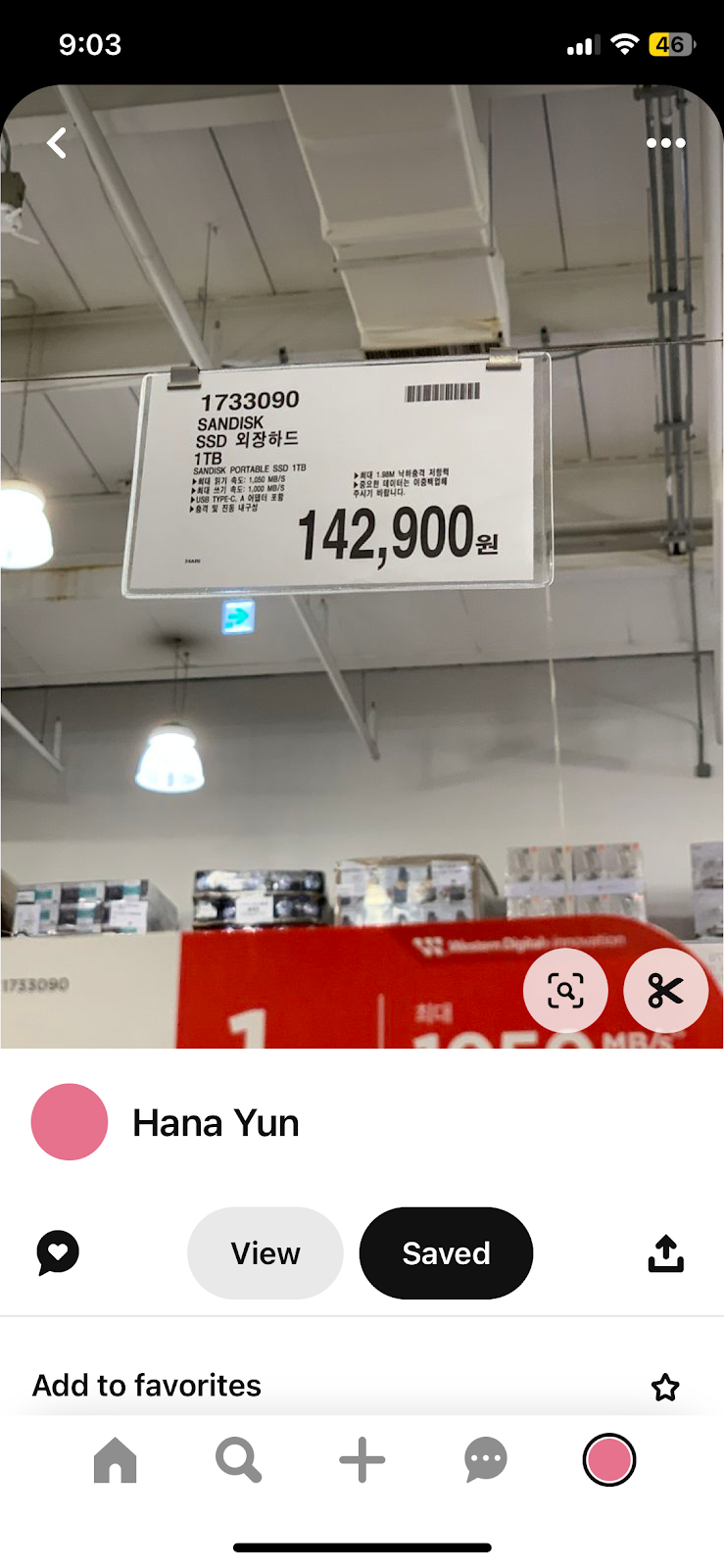Share this pin
The width and height of the screenshot is (724, 1568).
(665, 1252)
